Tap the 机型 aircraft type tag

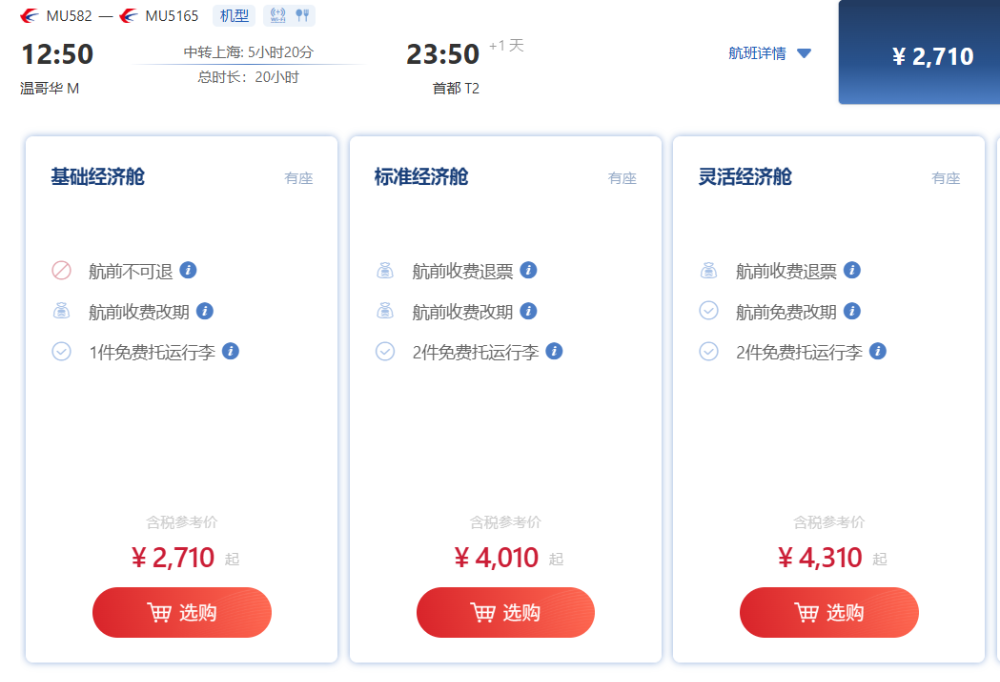234,16
